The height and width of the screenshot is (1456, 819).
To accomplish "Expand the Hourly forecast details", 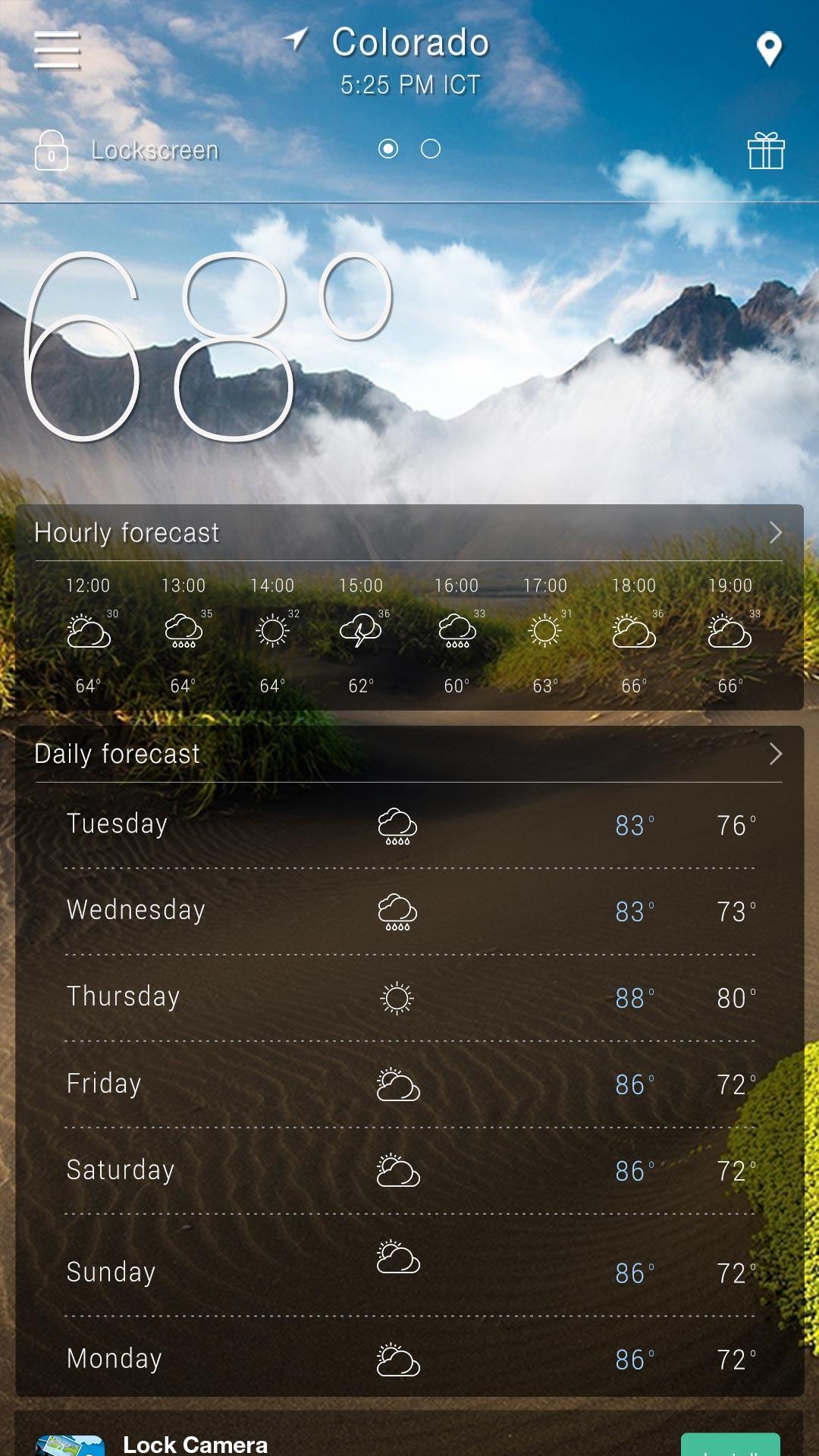I will [x=775, y=532].
